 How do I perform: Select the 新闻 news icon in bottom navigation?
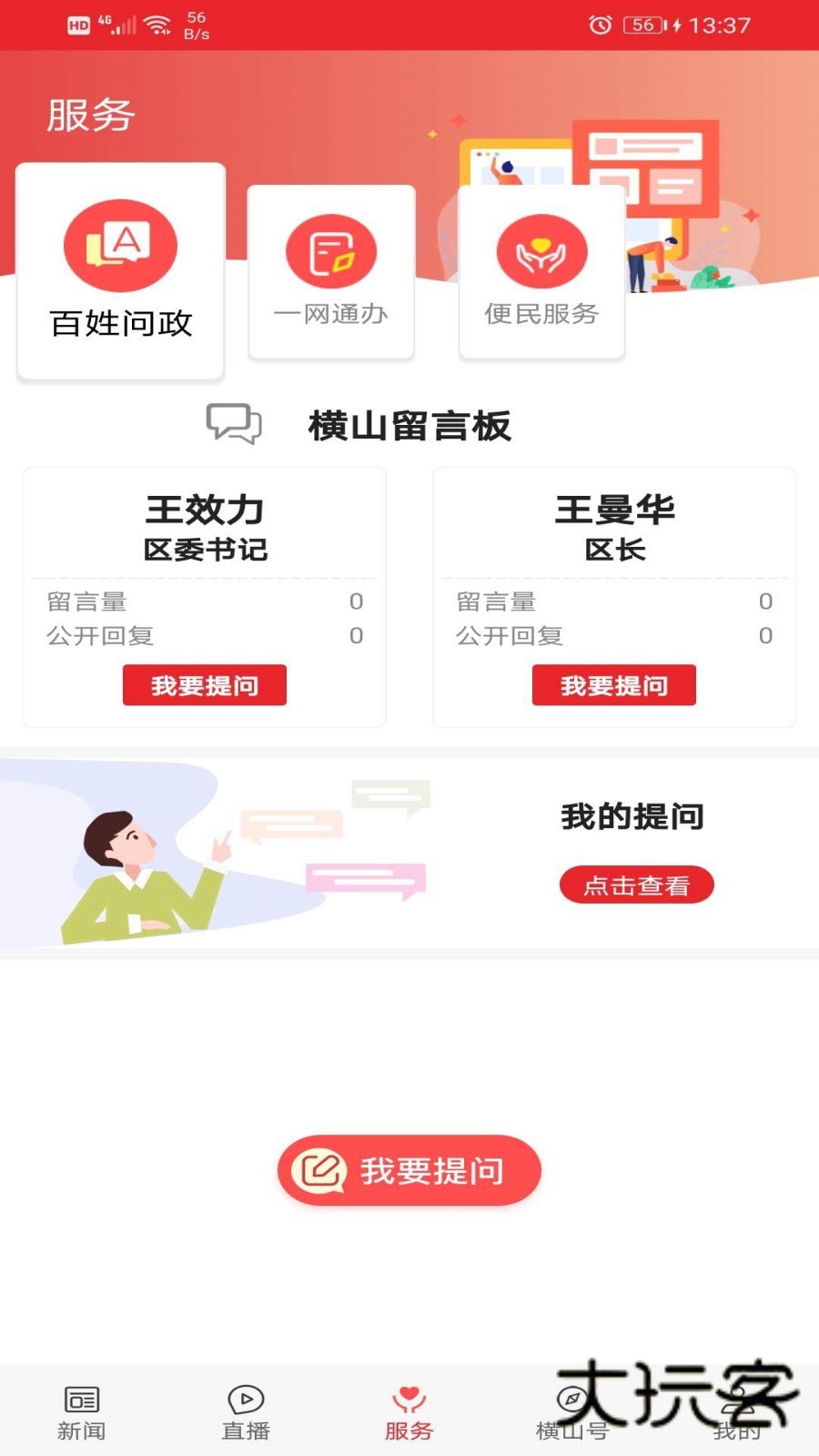(80, 1398)
